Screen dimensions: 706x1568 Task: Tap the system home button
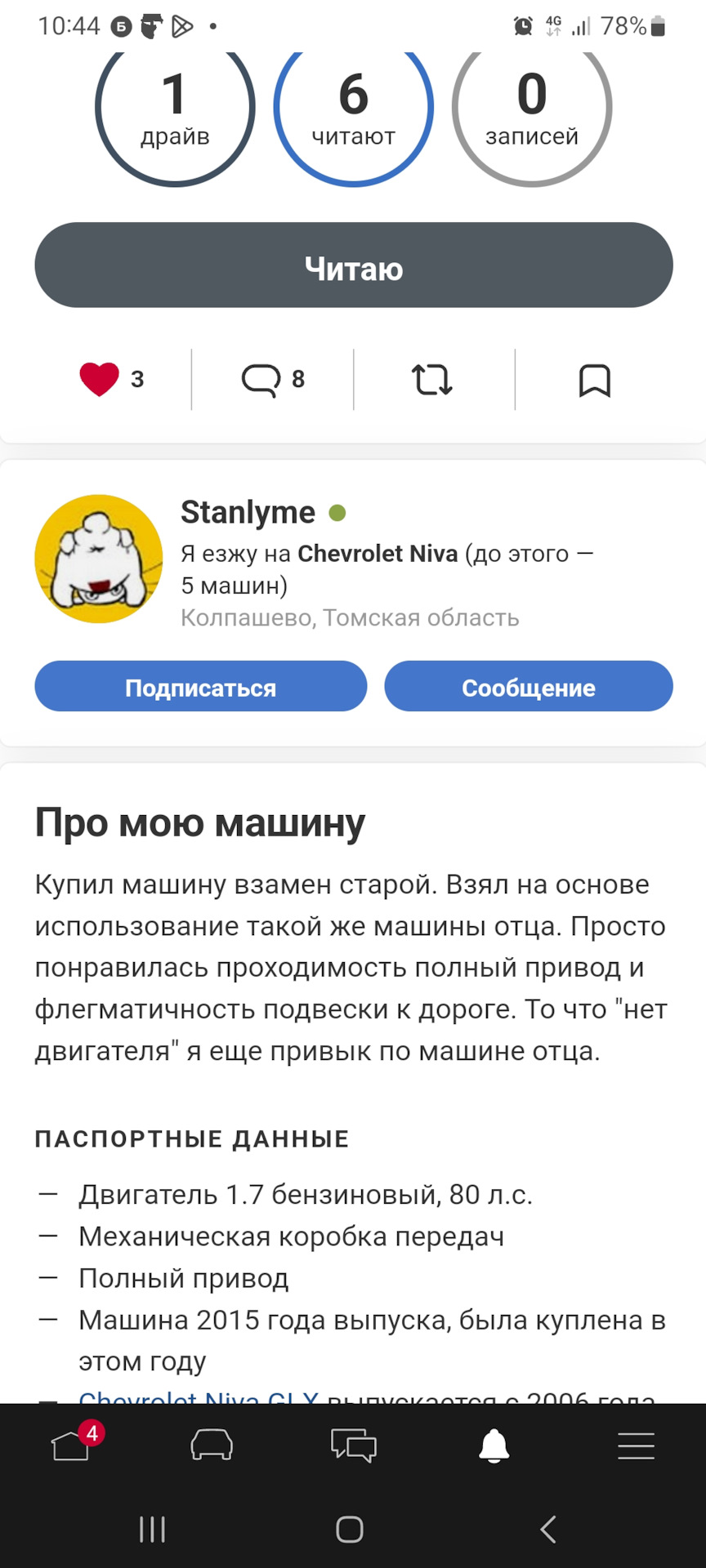350,1530
